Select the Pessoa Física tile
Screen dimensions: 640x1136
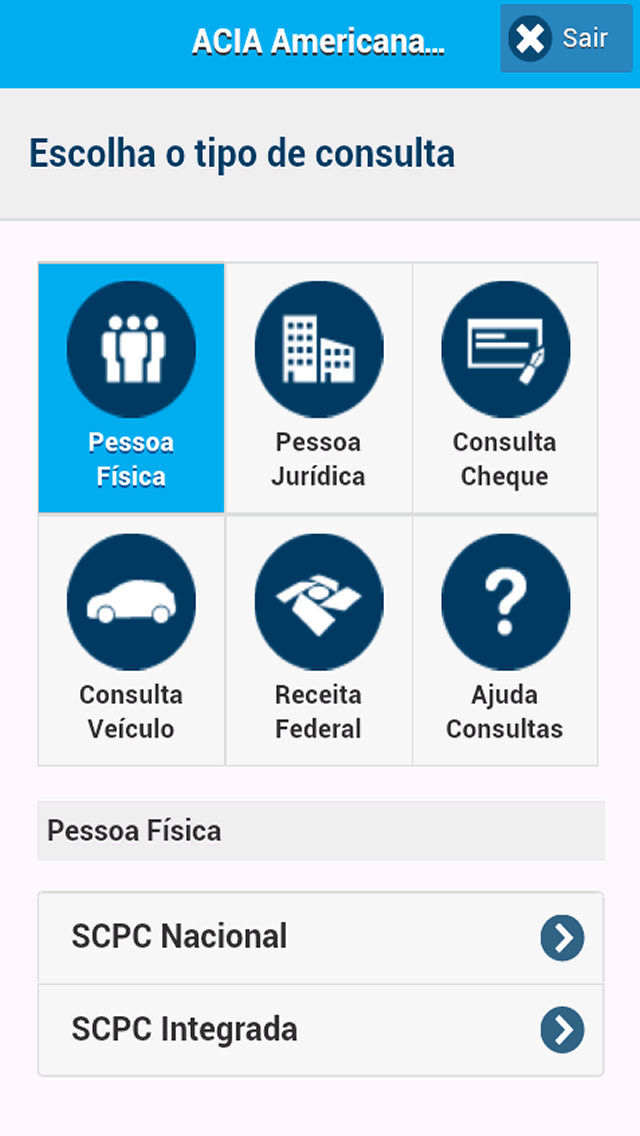[x=131, y=388]
